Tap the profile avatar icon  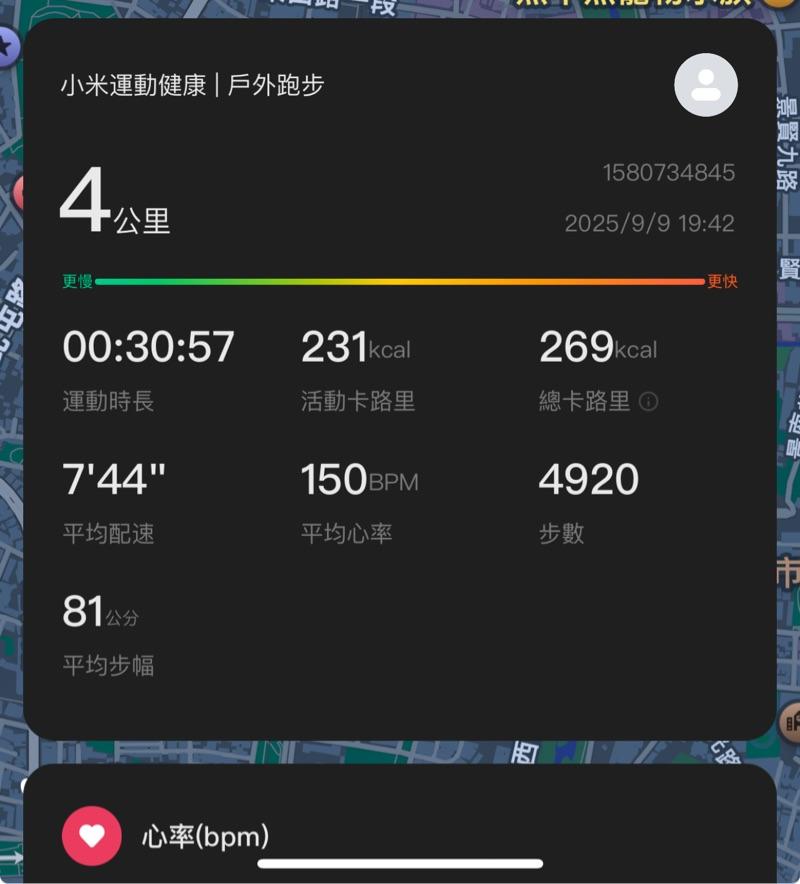(x=706, y=85)
